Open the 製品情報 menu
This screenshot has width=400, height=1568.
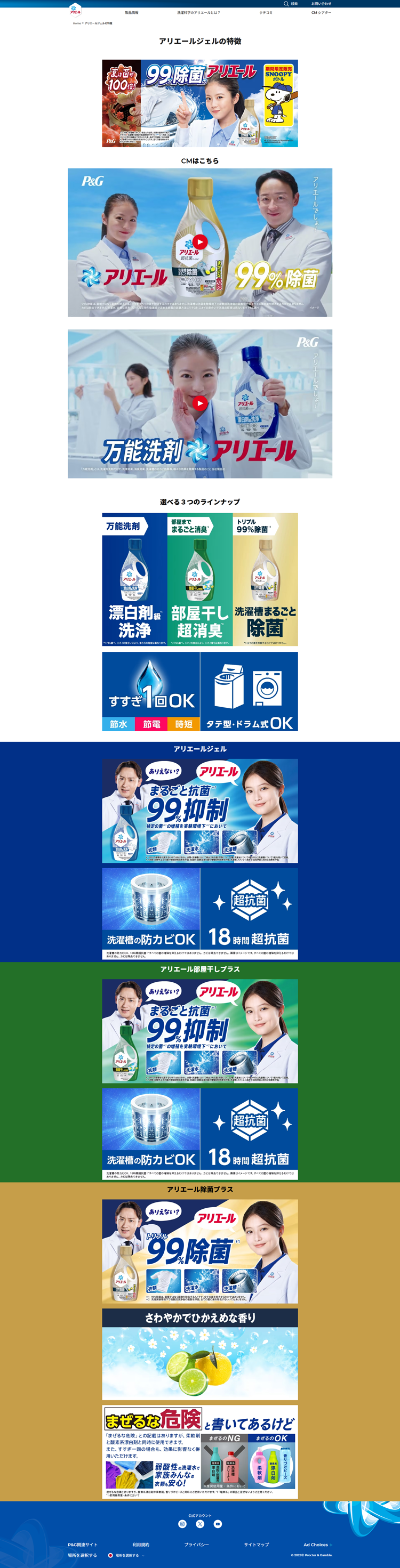click(132, 13)
